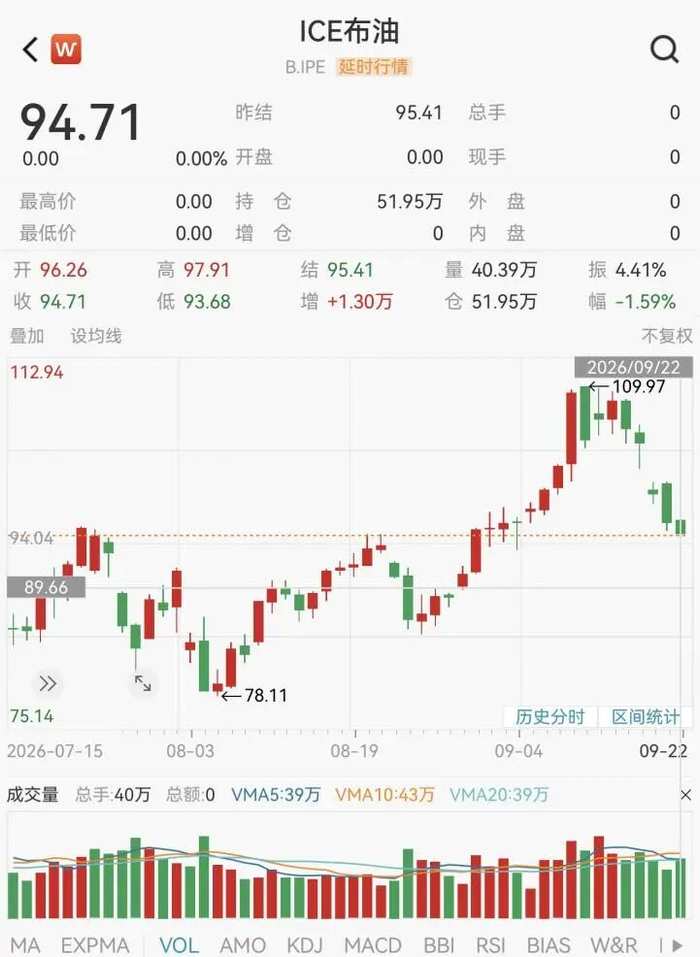
Task: Open 历史分时 historical intraday view
Action: coord(550,717)
